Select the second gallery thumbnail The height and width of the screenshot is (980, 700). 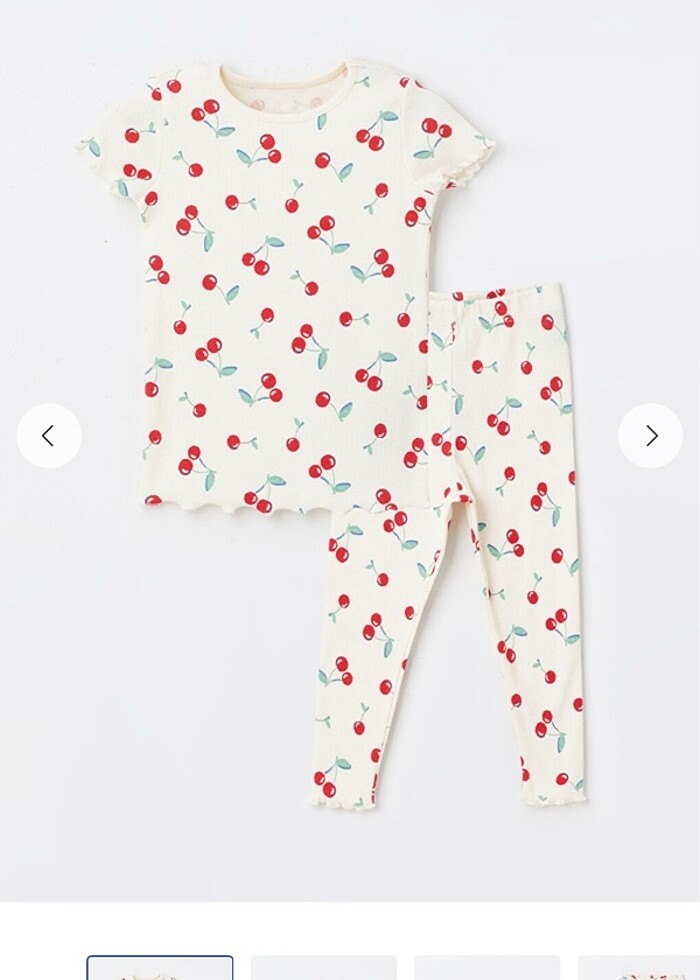(x=323, y=968)
